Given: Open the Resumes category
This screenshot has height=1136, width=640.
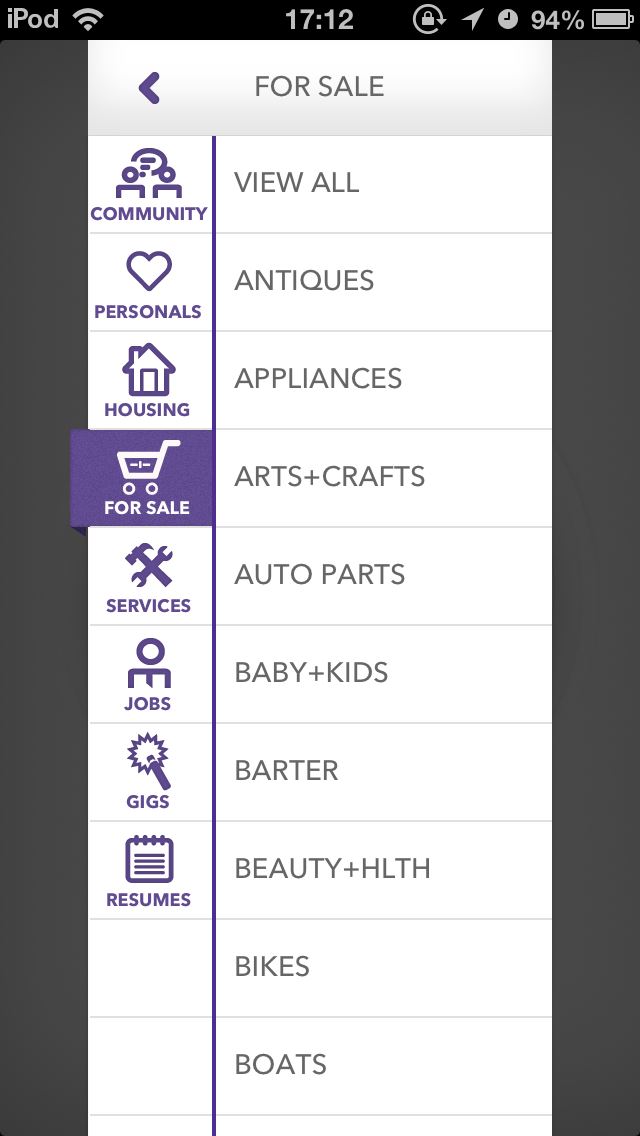Looking at the screenshot, I should [x=149, y=870].
